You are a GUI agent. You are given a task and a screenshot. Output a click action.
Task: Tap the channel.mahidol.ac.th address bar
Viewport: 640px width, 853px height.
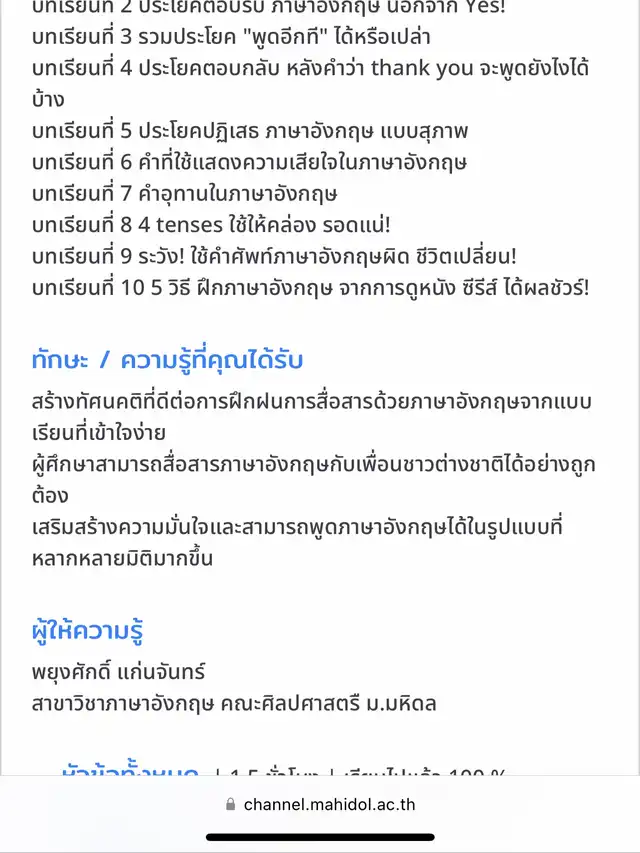point(321,804)
